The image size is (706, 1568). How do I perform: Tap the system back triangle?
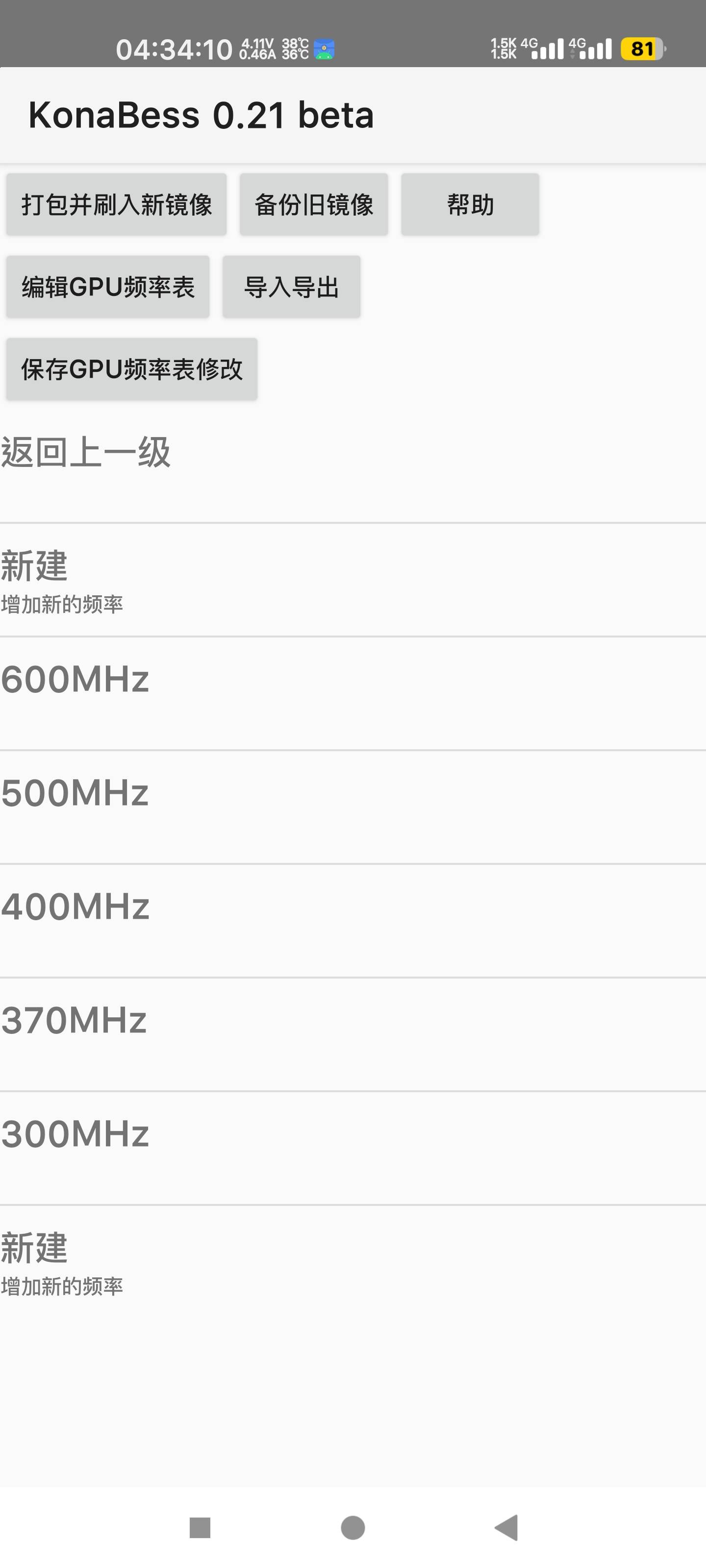click(507, 1527)
